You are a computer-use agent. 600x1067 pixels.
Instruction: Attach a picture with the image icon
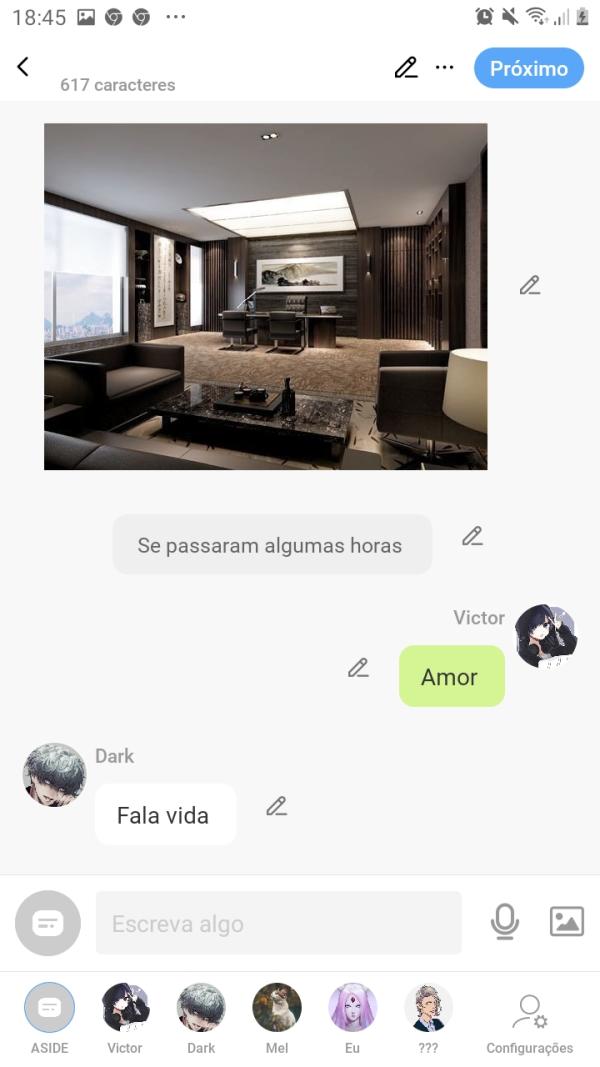567,922
